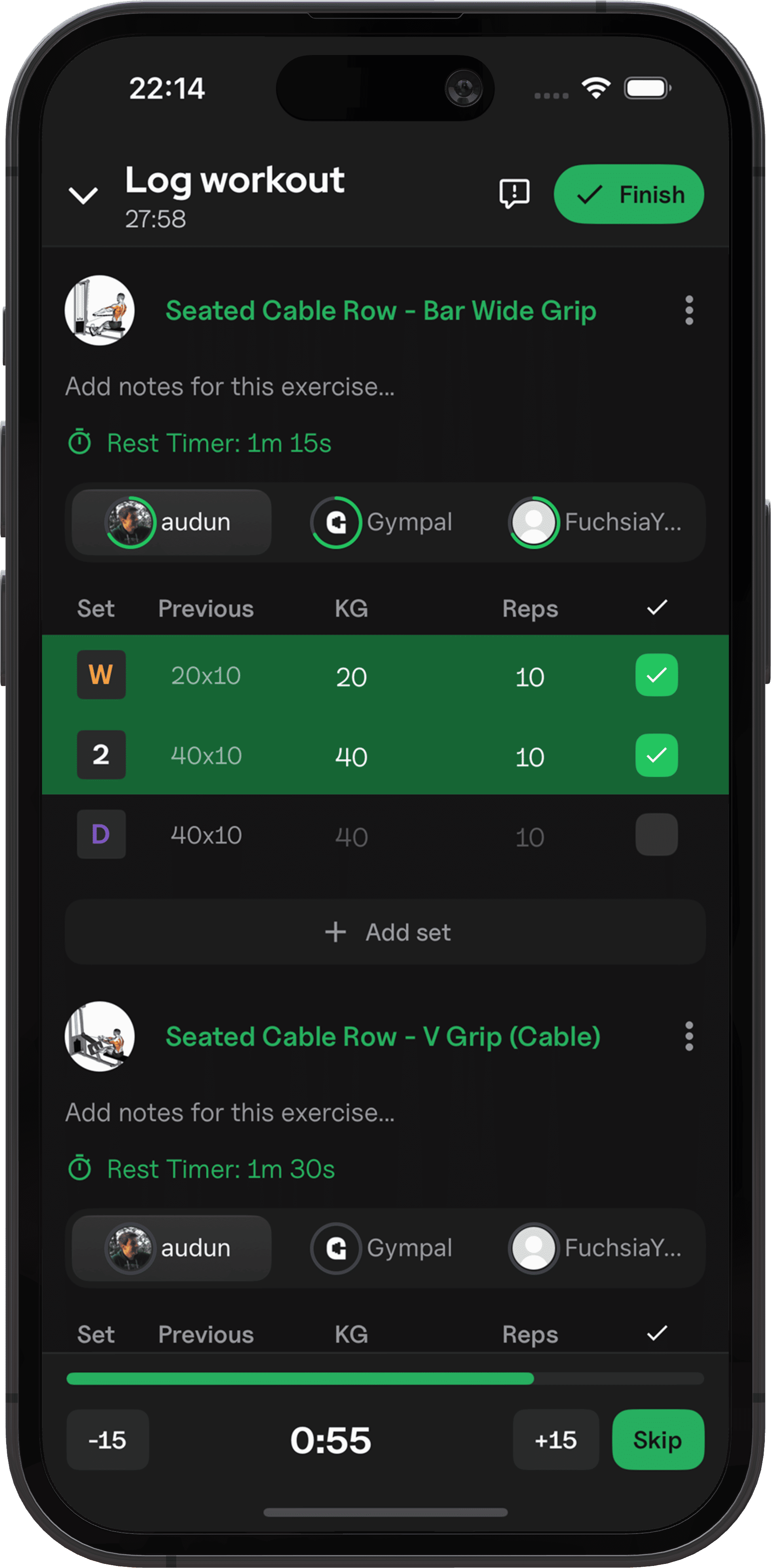Add notes for Bar Wide Grip exercise

pos(230,387)
